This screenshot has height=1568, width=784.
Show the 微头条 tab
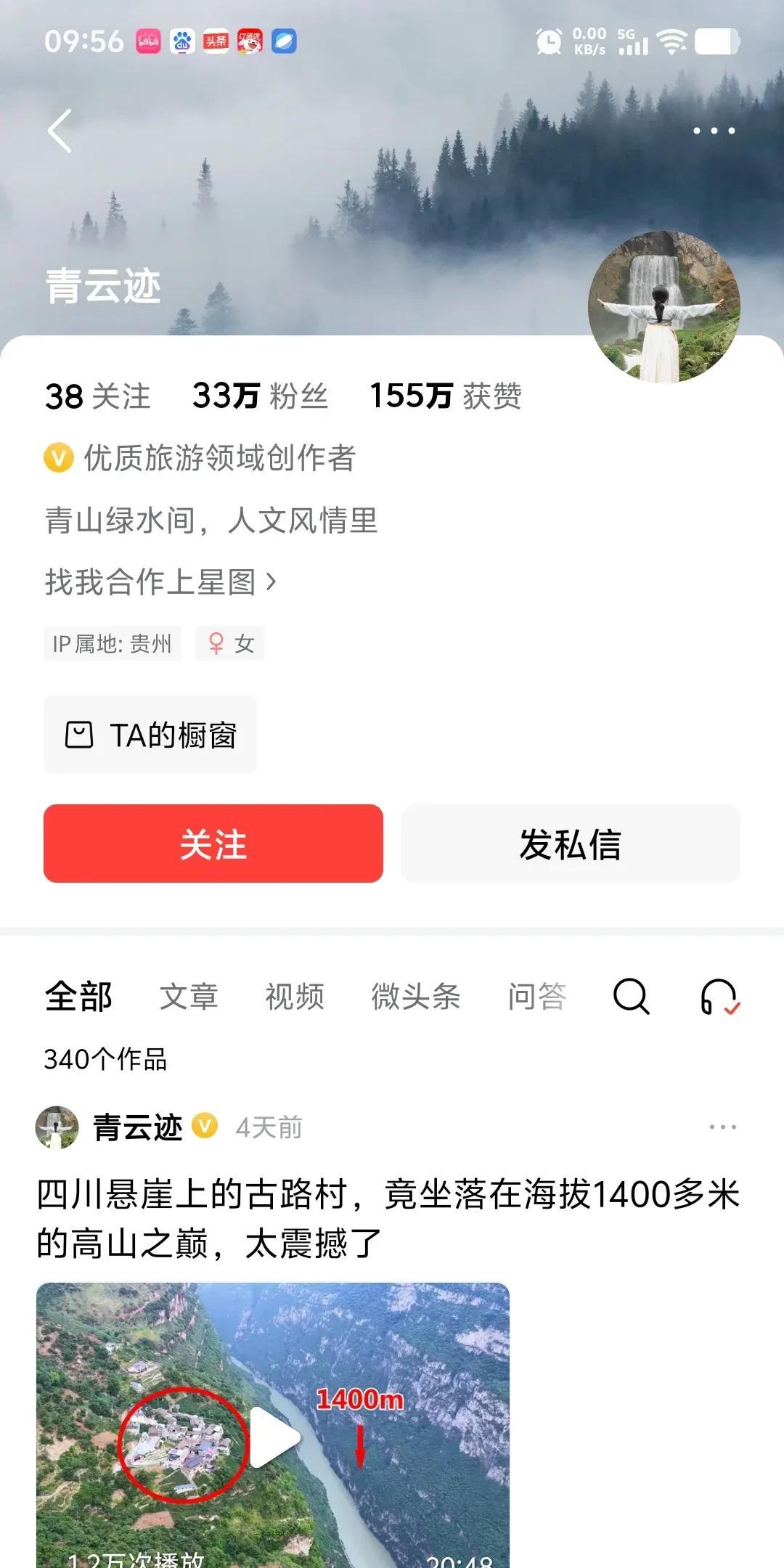[416, 996]
